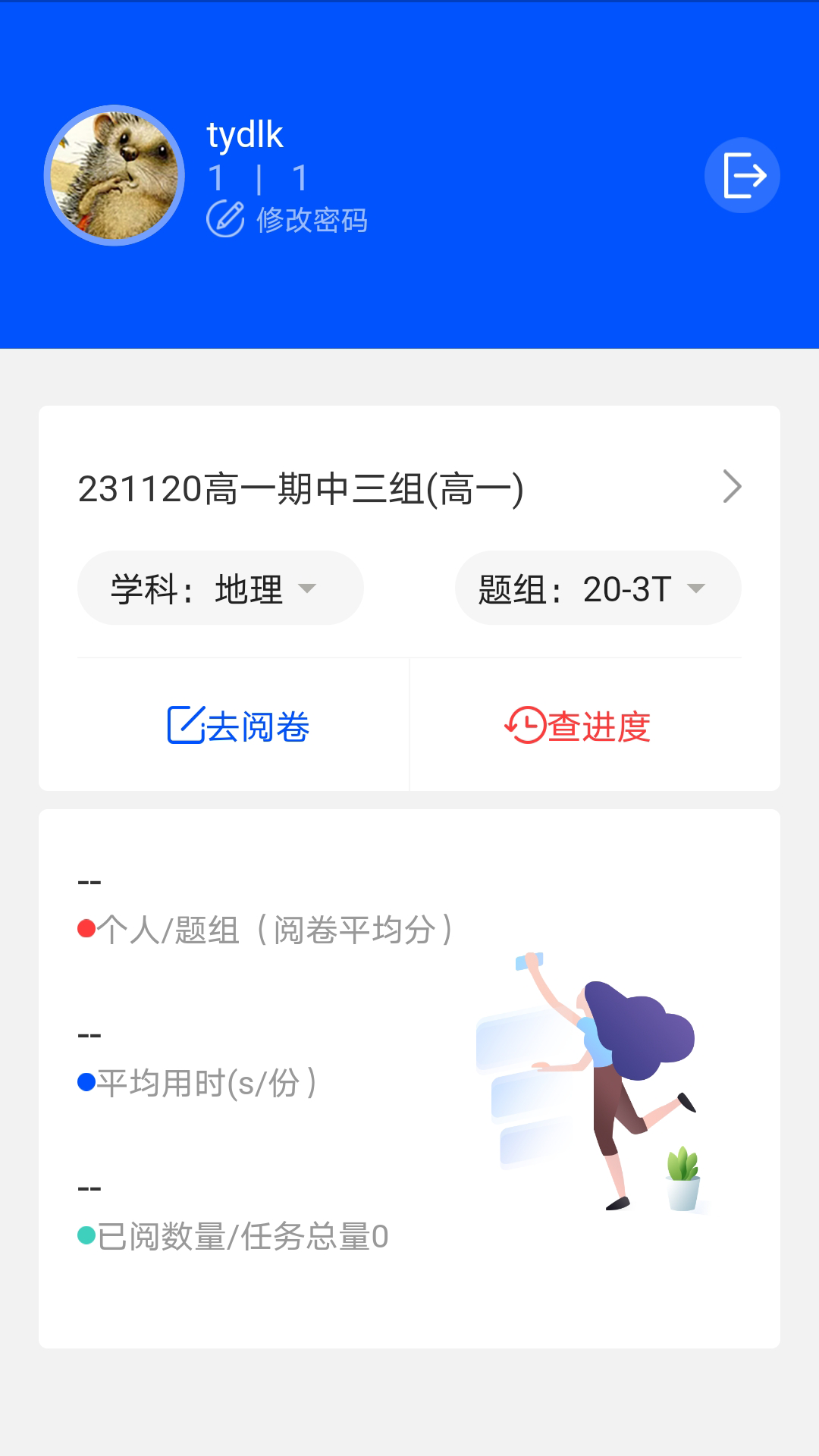Click the username tydlk

point(243,135)
